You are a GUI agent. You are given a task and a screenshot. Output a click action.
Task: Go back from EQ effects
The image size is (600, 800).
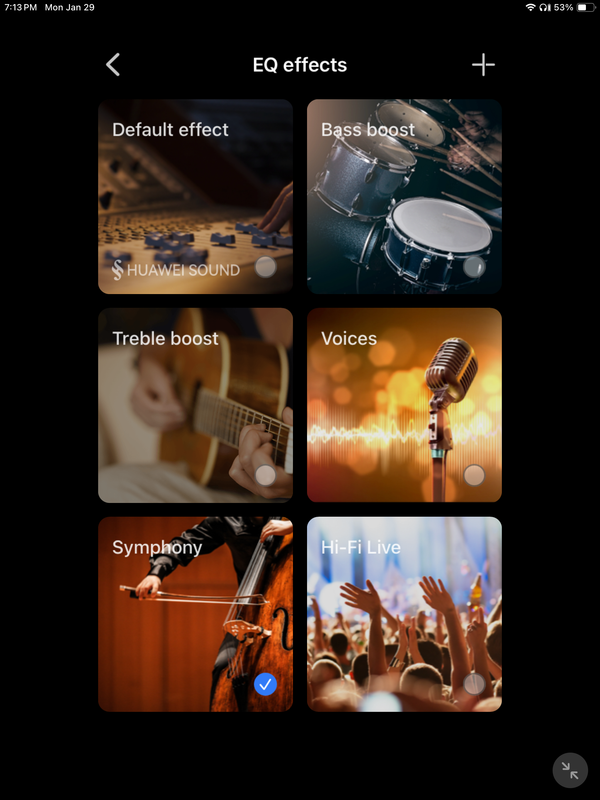click(x=113, y=65)
